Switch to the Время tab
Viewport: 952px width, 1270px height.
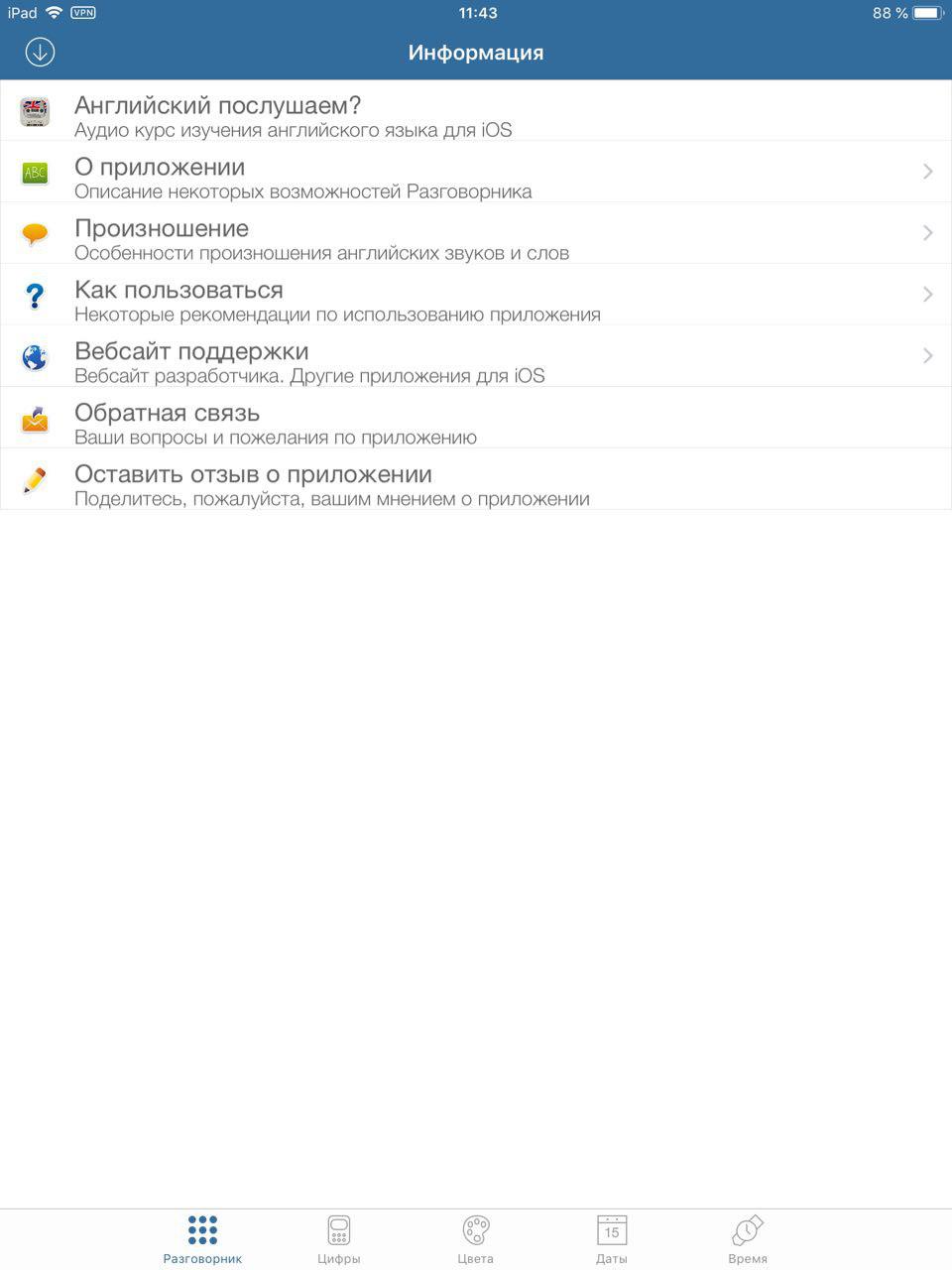click(x=748, y=1239)
